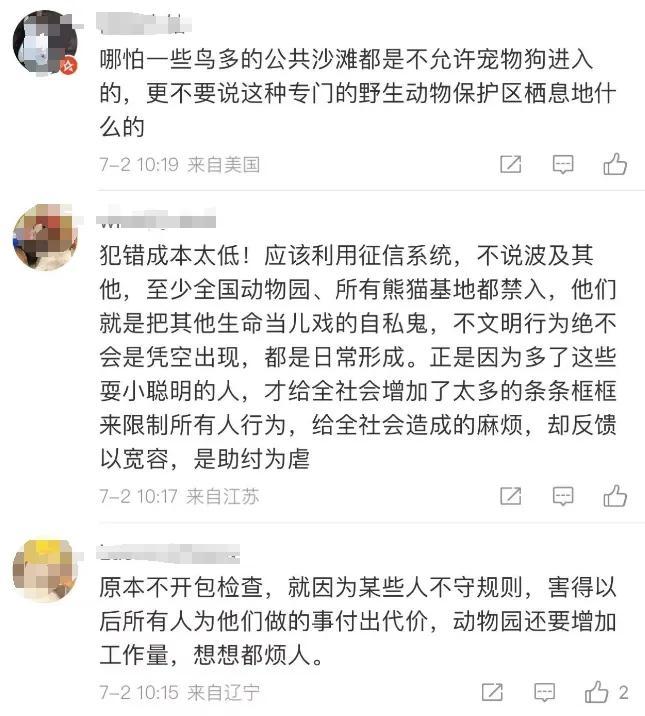
Task: Open avatar of the 辽宁 commenter
Action: [45, 570]
